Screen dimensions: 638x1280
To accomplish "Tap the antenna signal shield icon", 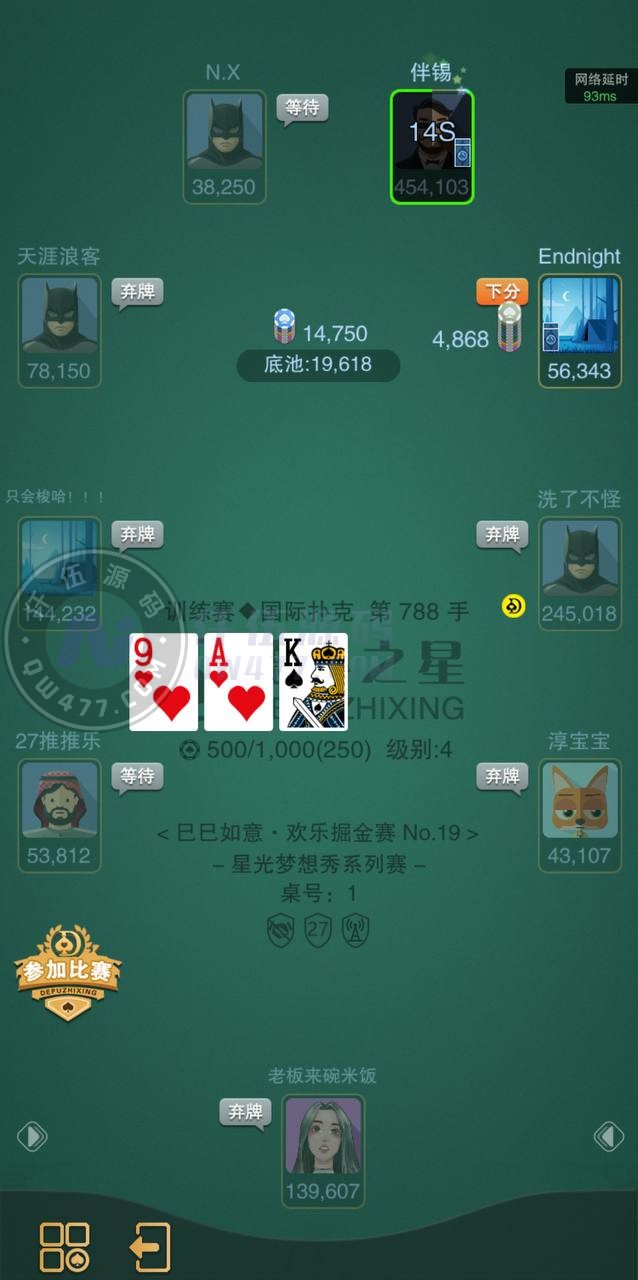I will click(356, 930).
